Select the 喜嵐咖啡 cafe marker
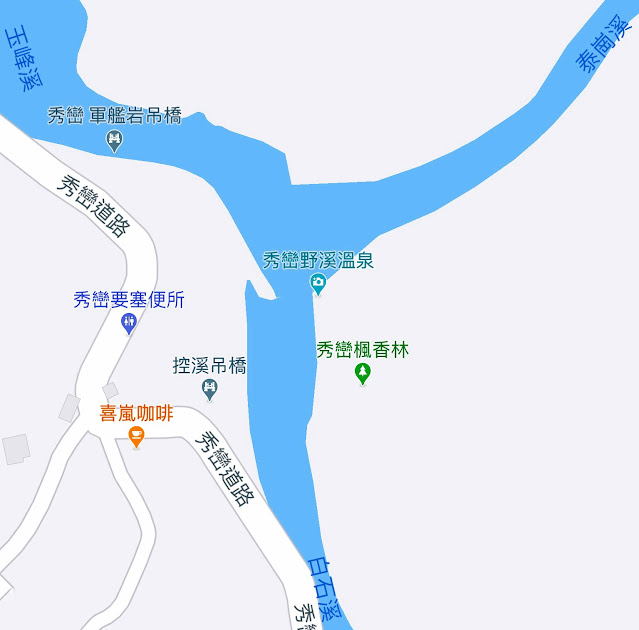This screenshot has height=630, width=639. [x=137, y=436]
